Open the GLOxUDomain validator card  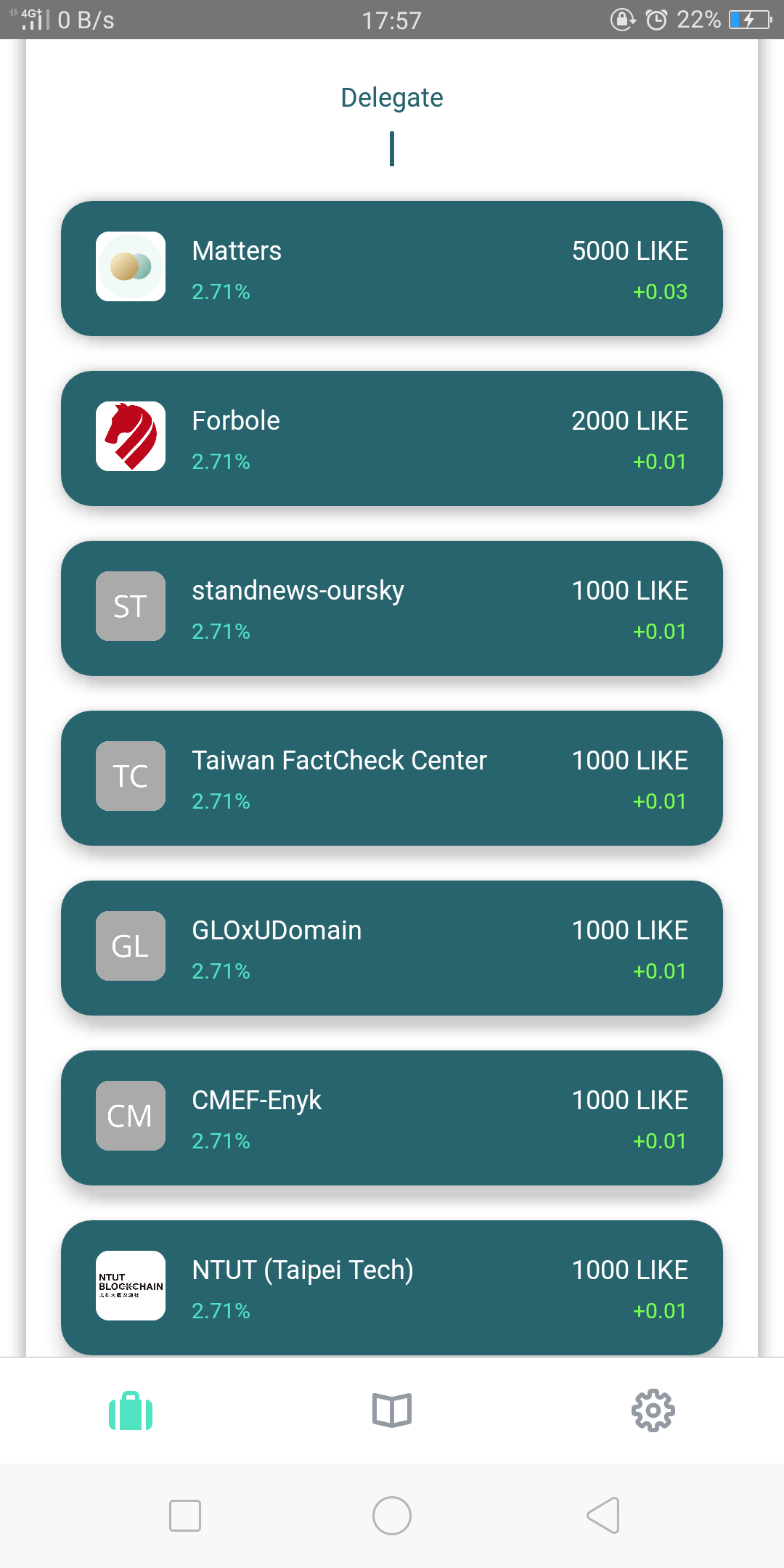click(x=392, y=948)
